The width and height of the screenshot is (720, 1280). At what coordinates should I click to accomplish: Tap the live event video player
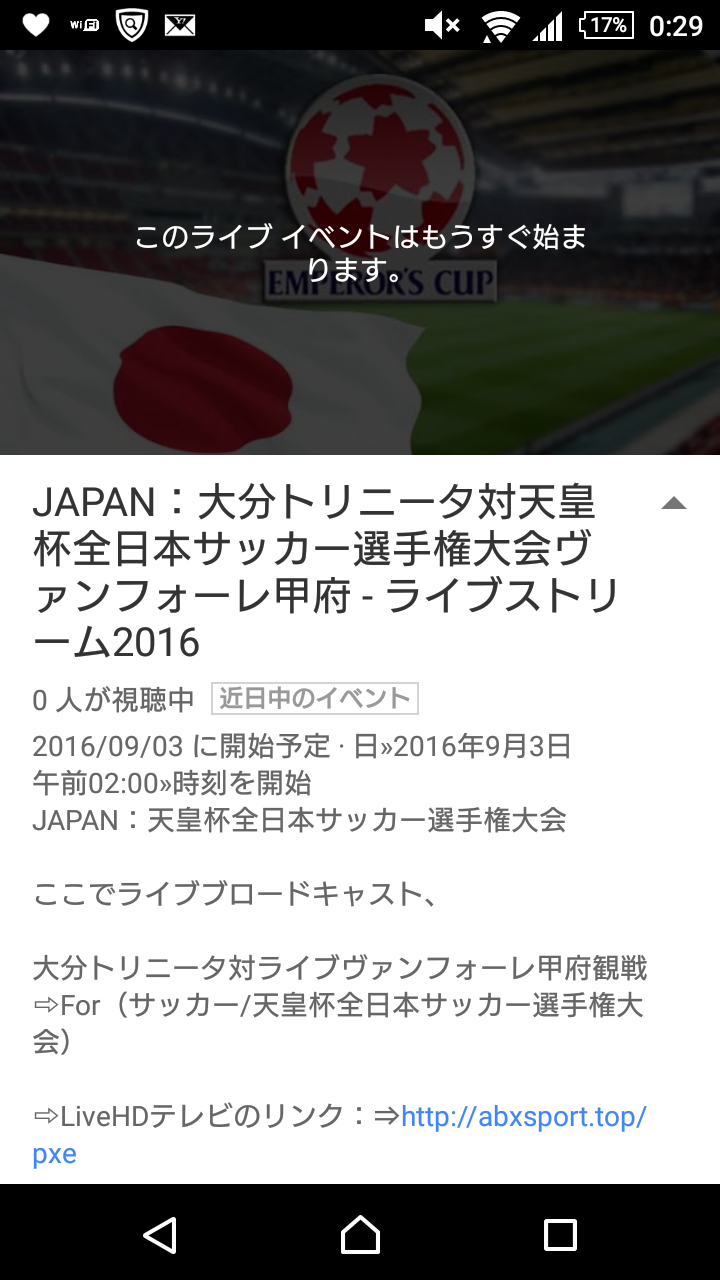pos(360,253)
